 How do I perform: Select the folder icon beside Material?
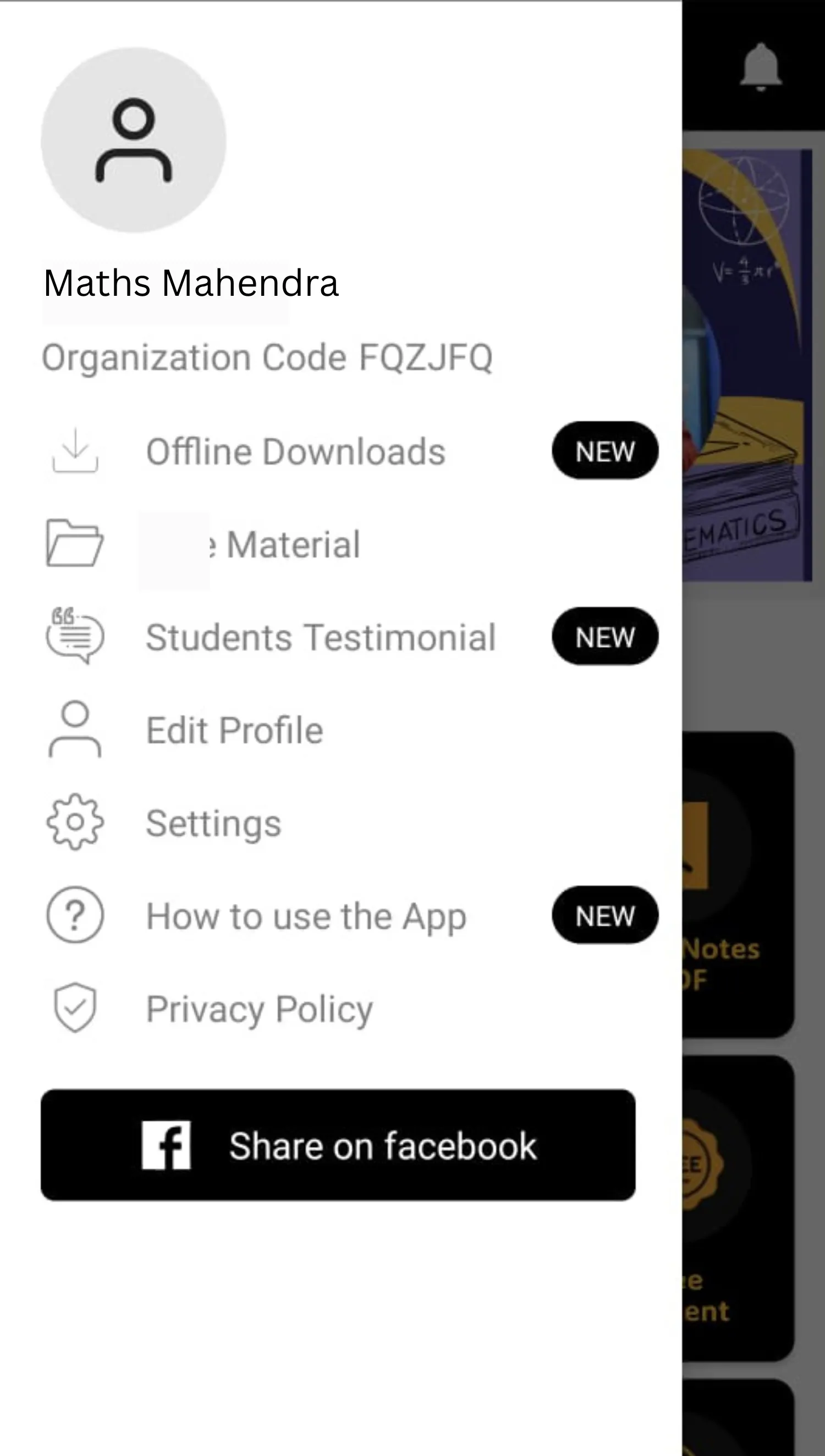click(74, 544)
